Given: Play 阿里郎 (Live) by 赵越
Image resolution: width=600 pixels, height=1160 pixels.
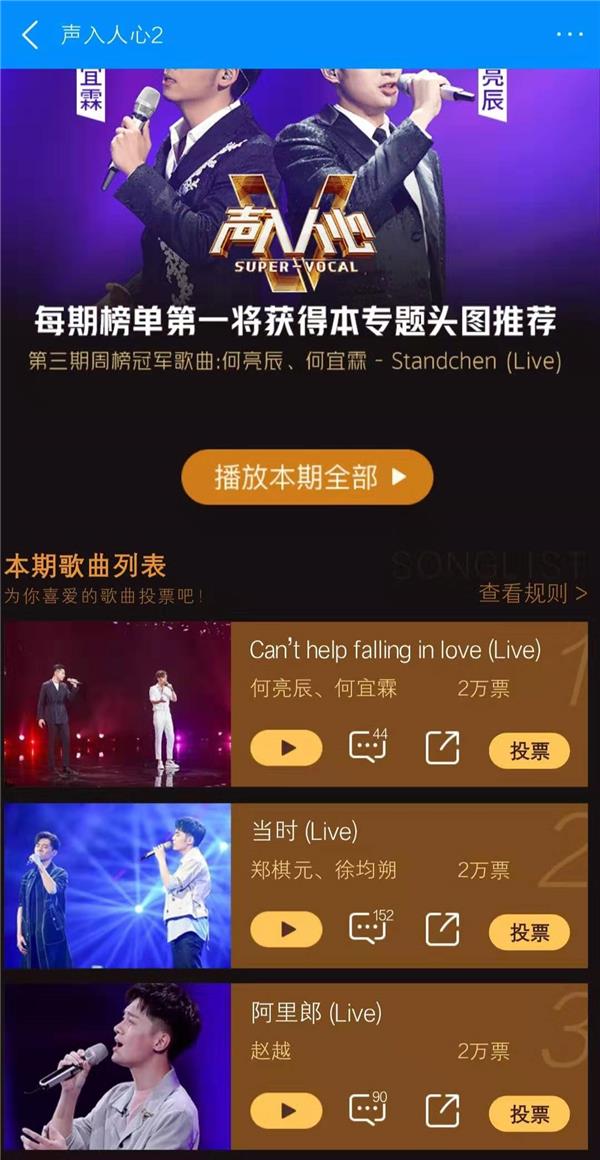Looking at the screenshot, I should (286, 1111).
